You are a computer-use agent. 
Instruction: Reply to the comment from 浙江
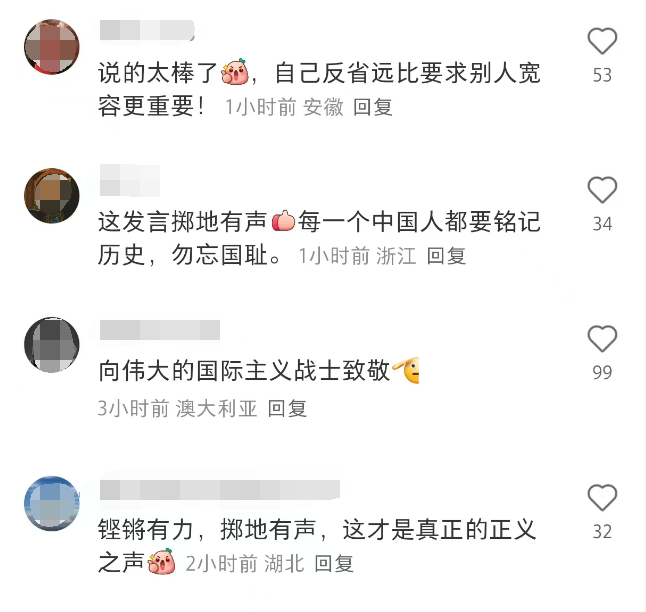(x=446, y=255)
